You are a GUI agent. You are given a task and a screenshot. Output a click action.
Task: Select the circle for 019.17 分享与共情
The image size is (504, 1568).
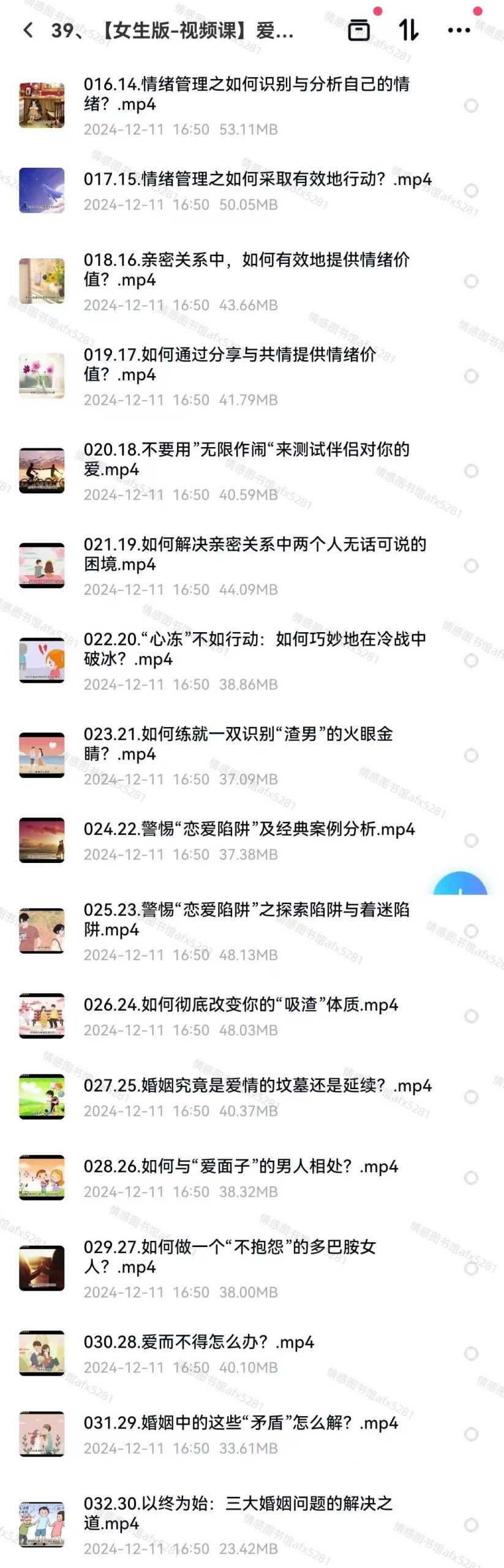[471, 375]
